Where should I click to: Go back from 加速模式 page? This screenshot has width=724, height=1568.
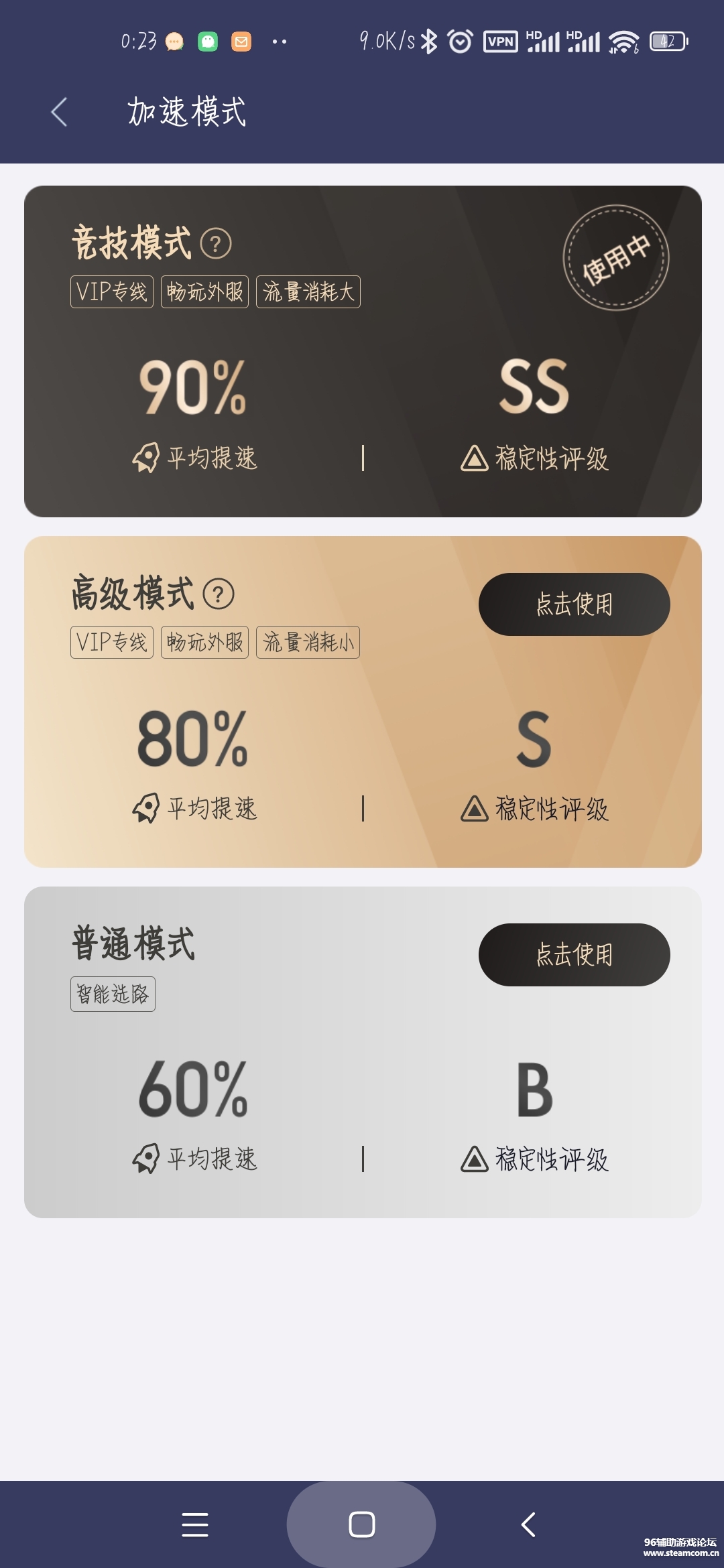[59, 112]
